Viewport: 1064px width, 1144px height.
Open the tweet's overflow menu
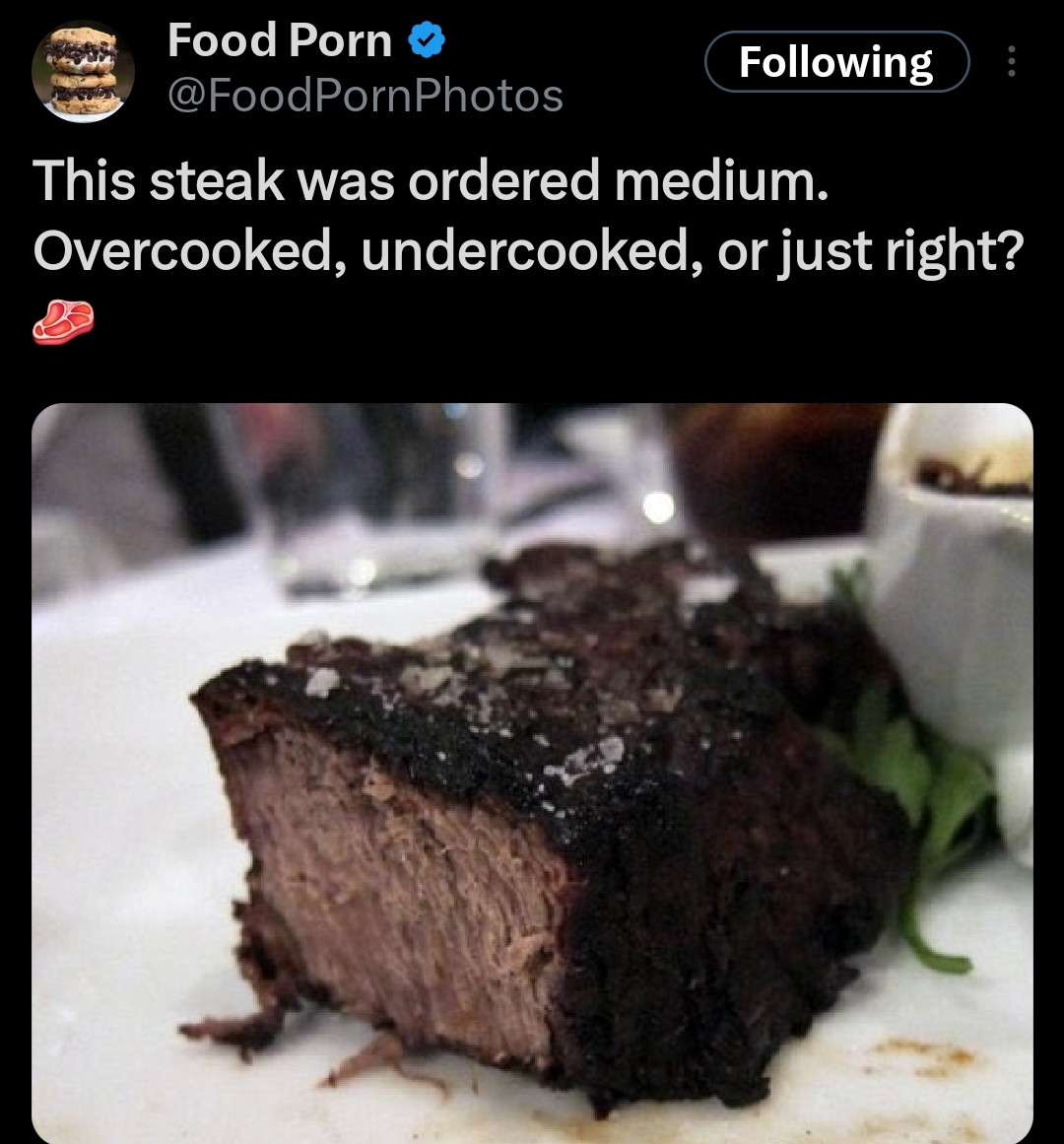1010,62
